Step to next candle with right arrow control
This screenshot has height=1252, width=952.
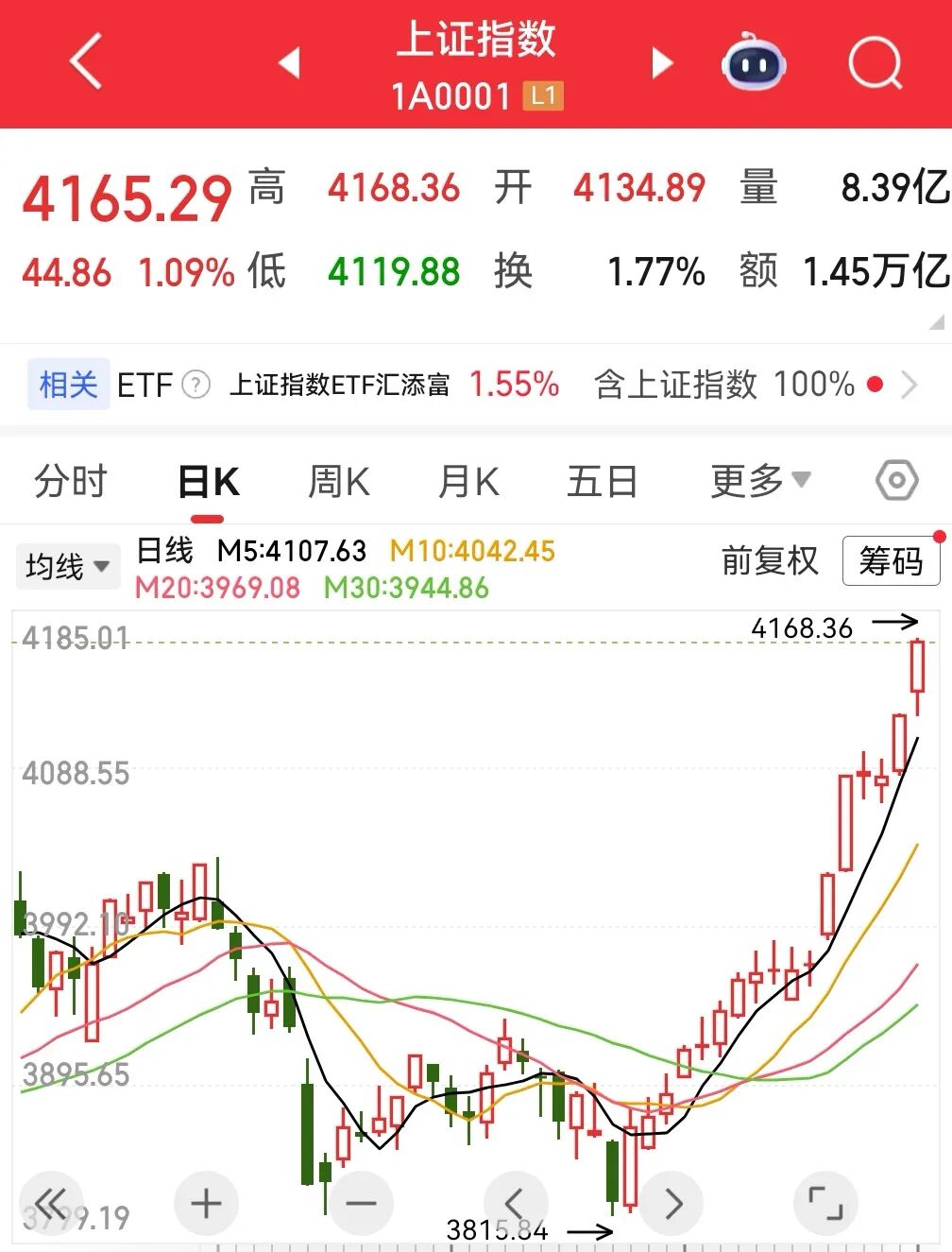click(671, 1203)
